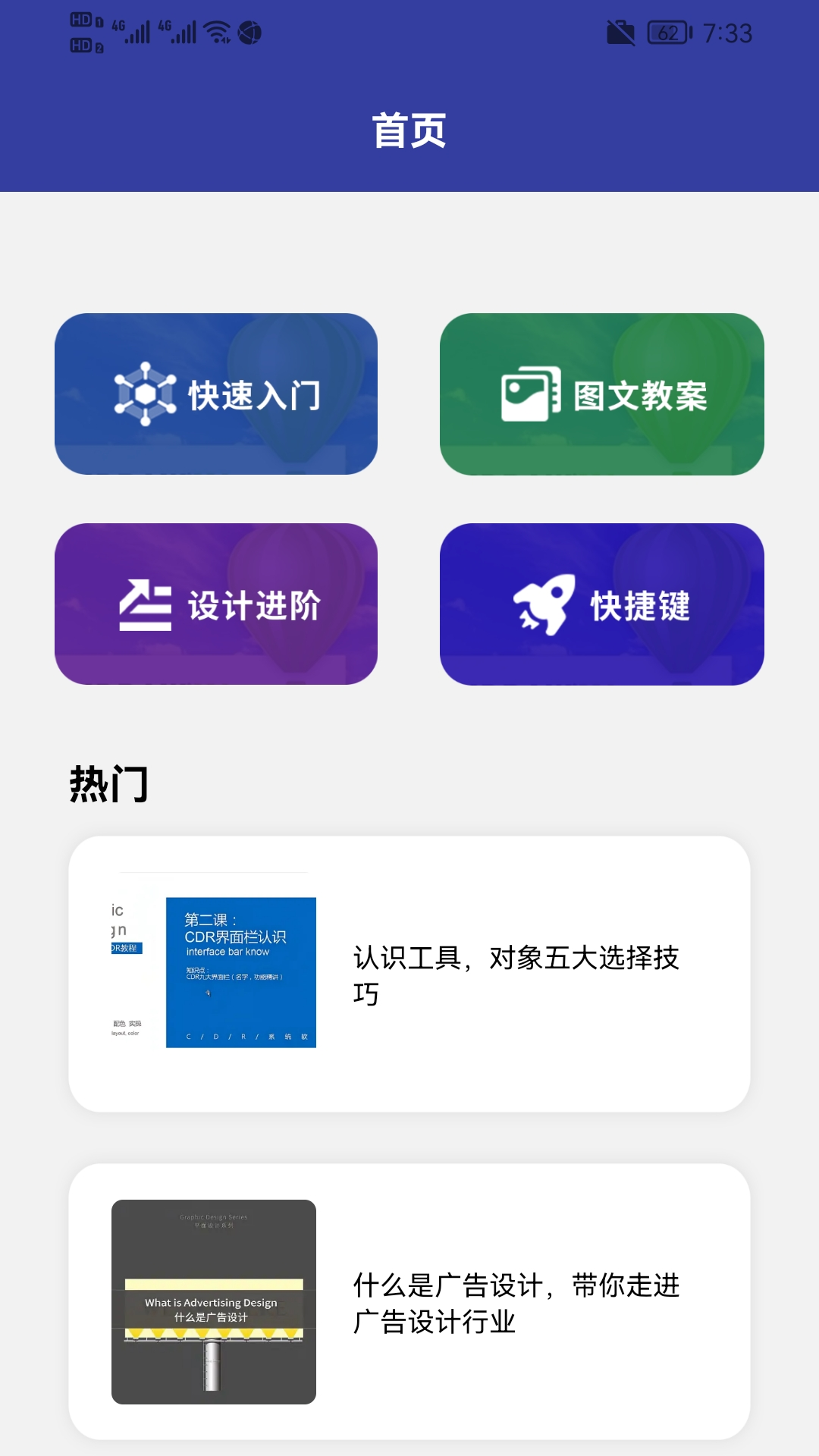Open the 快速入门 quick start card
819x1456 pixels.
point(218,394)
